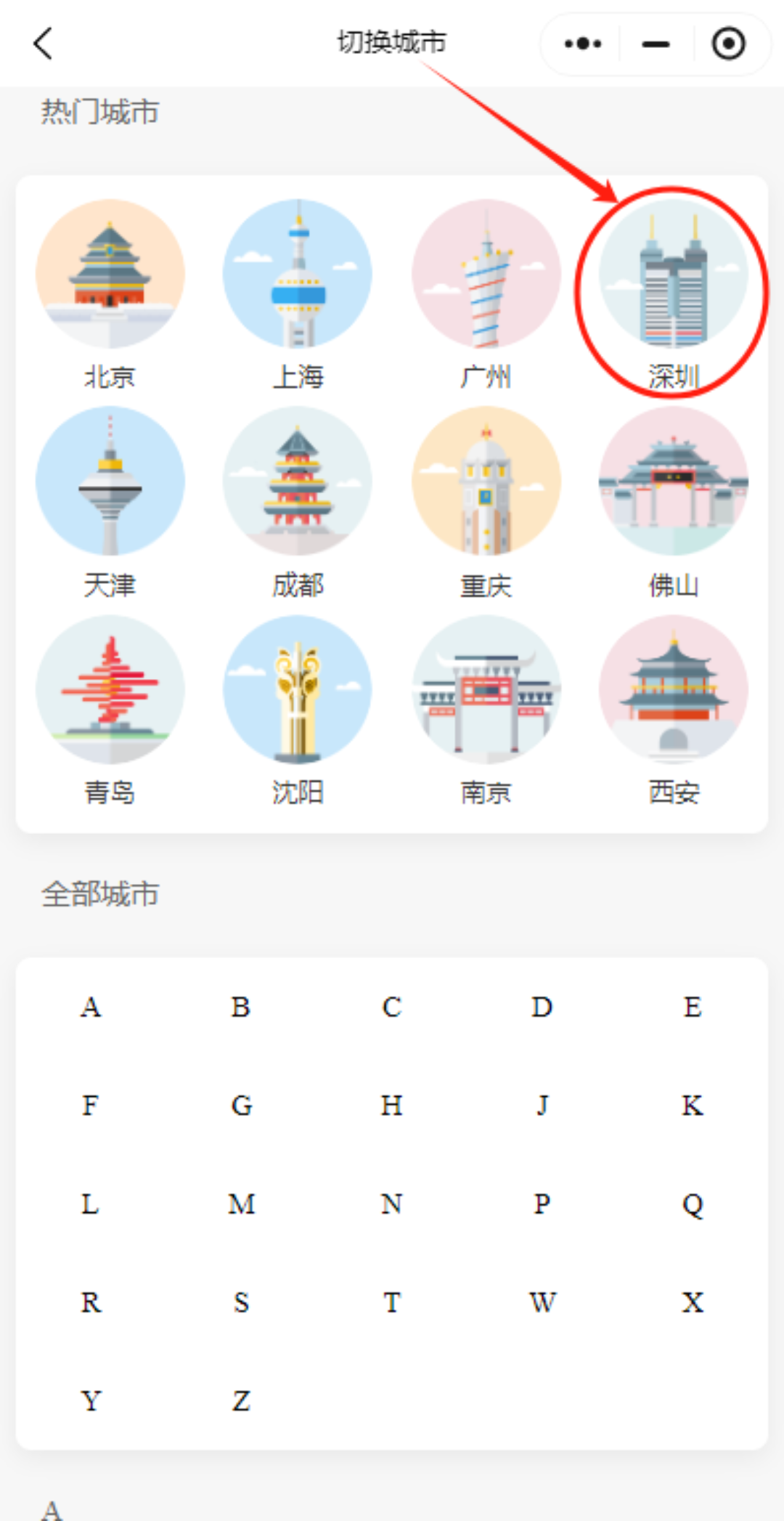The image size is (784, 1521).
Task: Select the 天津 city tile
Action: (110, 482)
